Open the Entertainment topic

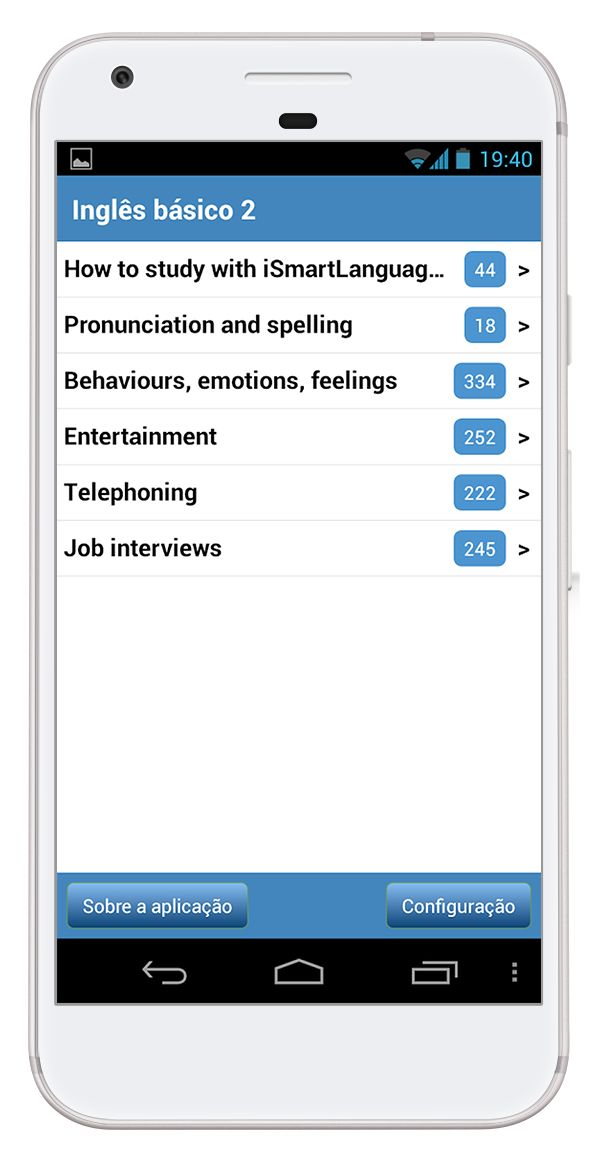pyautogui.click(x=299, y=437)
